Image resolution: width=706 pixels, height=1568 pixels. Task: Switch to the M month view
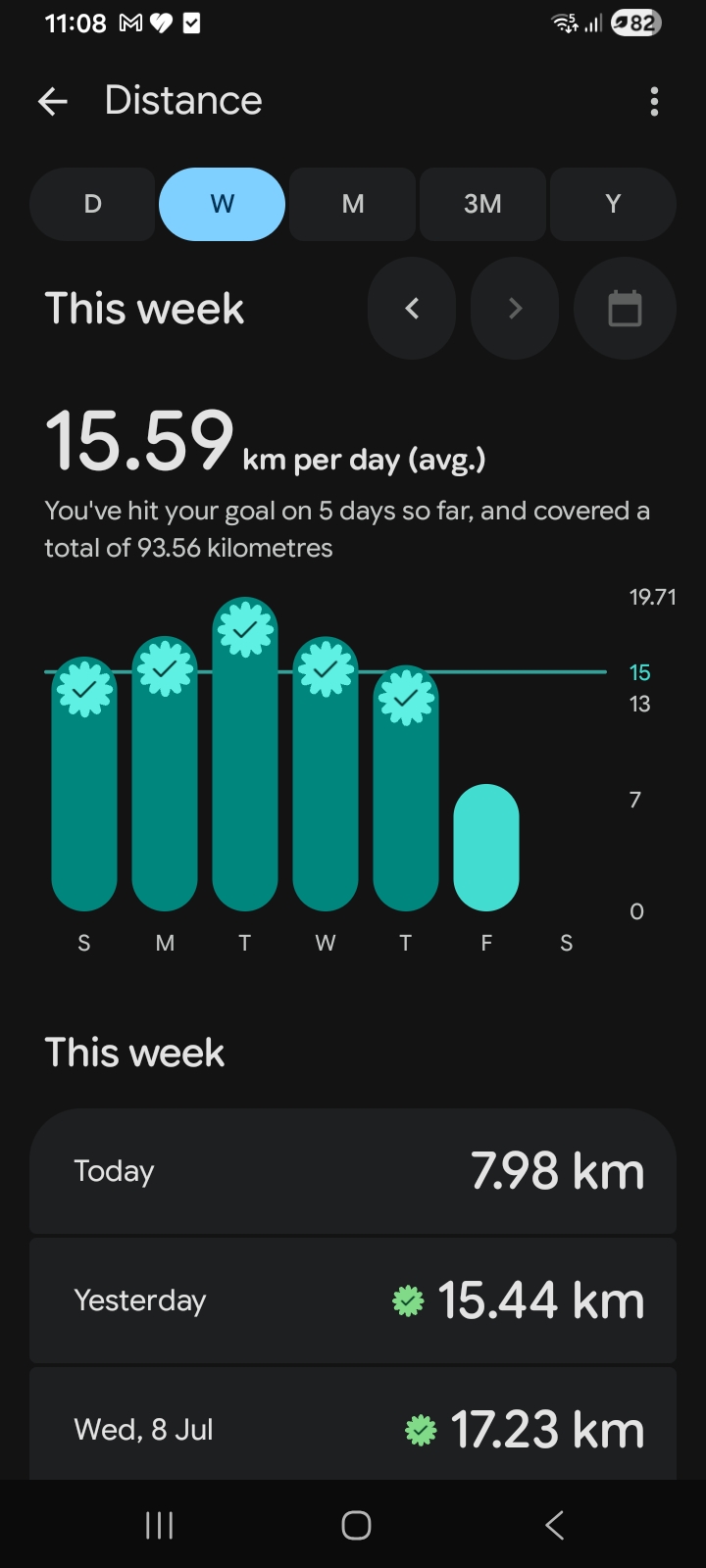(353, 204)
